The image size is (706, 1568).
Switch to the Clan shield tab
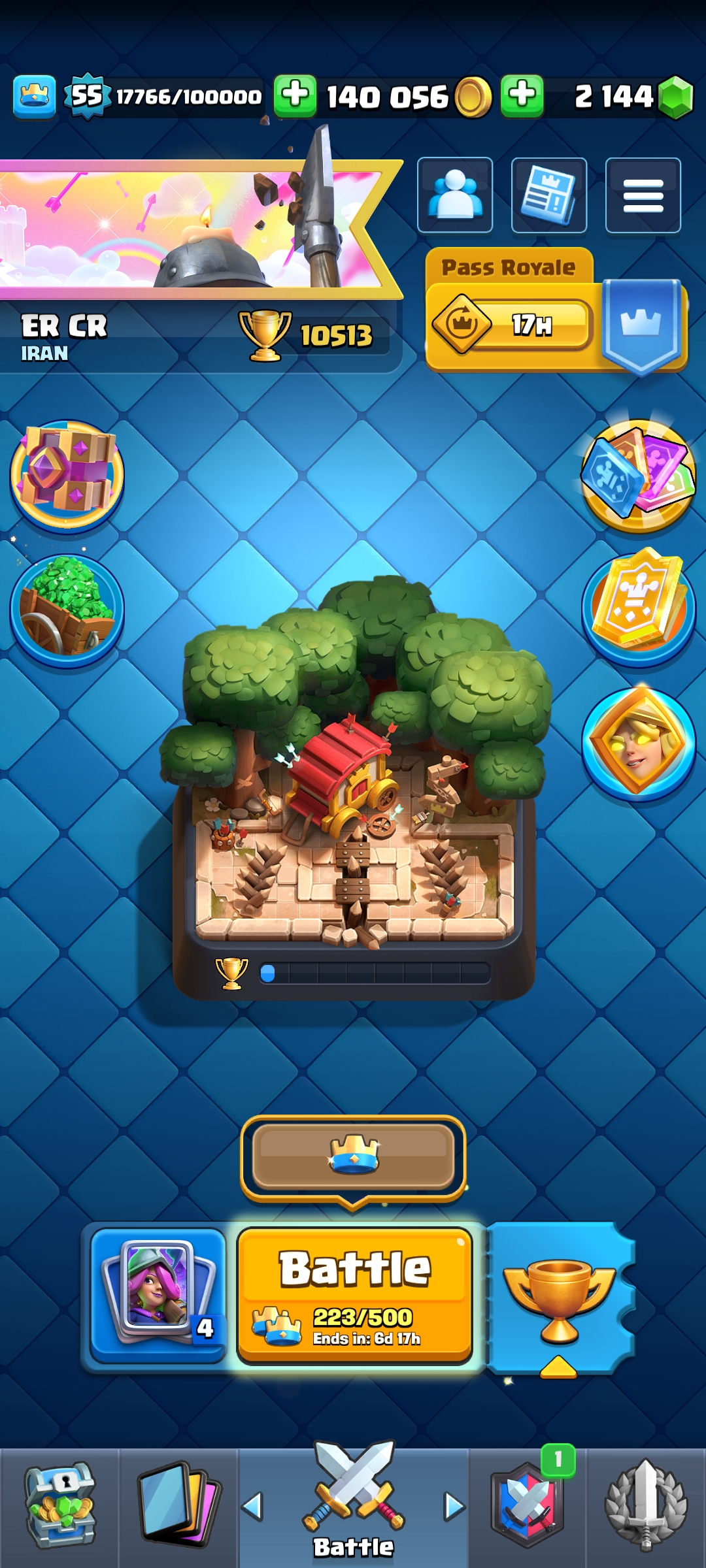528,1506
